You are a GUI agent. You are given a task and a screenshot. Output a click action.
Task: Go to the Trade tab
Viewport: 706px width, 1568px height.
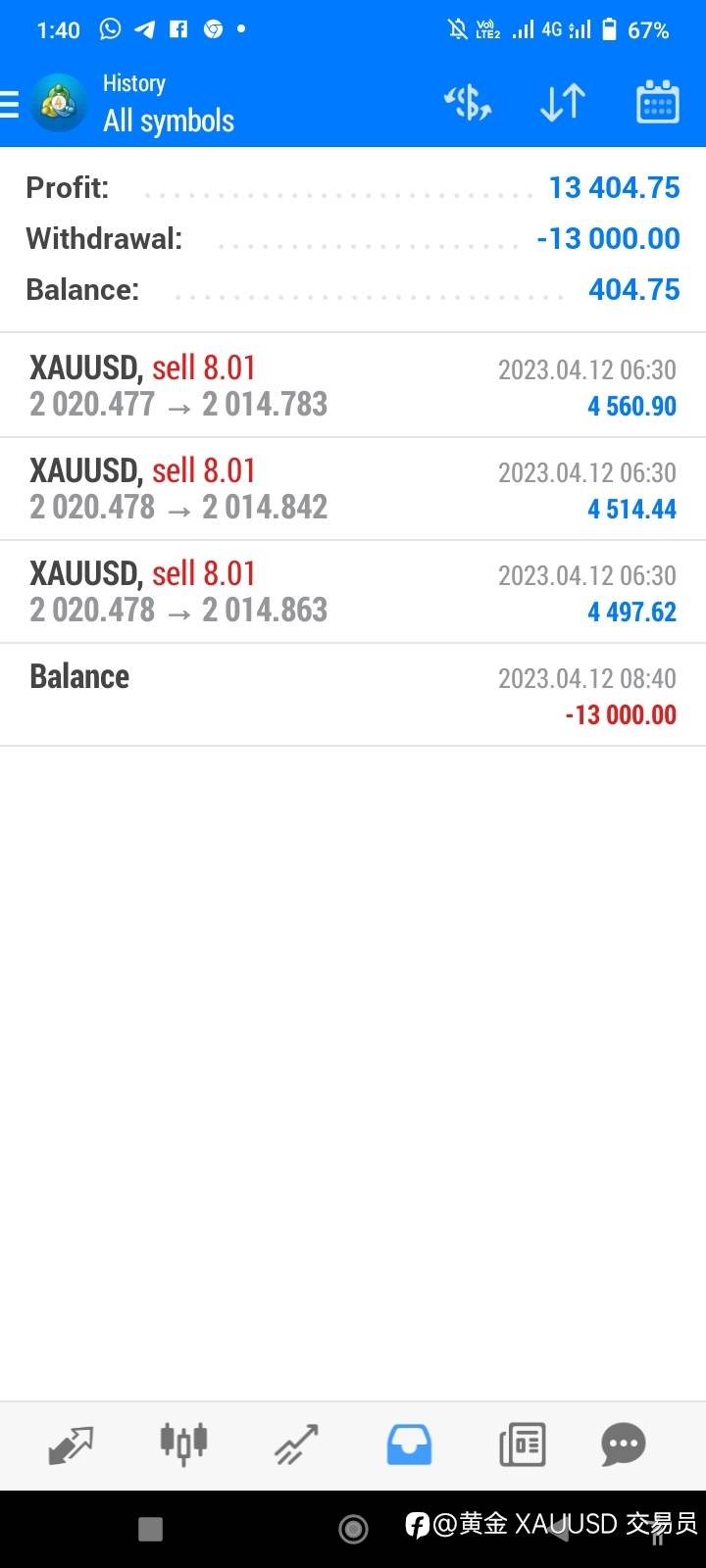pyautogui.click(x=296, y=1445)
